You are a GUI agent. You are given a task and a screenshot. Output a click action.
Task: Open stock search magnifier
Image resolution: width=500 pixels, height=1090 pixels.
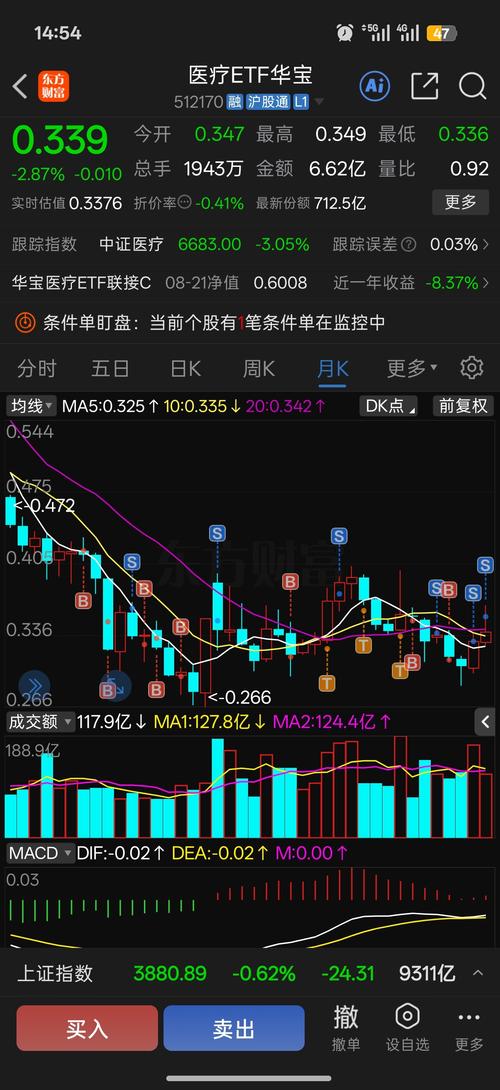pos(472,86)
